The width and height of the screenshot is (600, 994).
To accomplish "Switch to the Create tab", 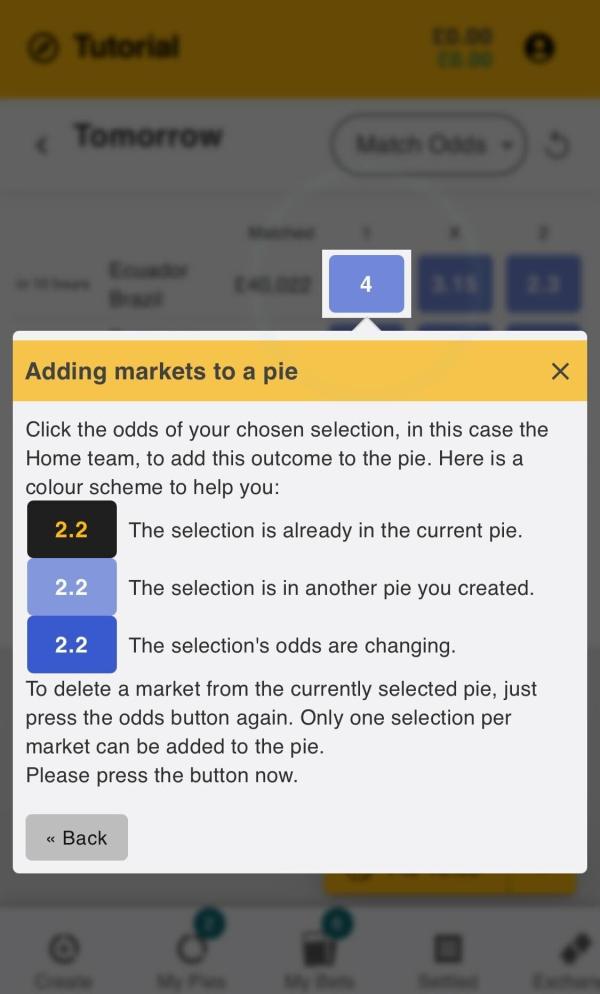I will click(65, 957).
